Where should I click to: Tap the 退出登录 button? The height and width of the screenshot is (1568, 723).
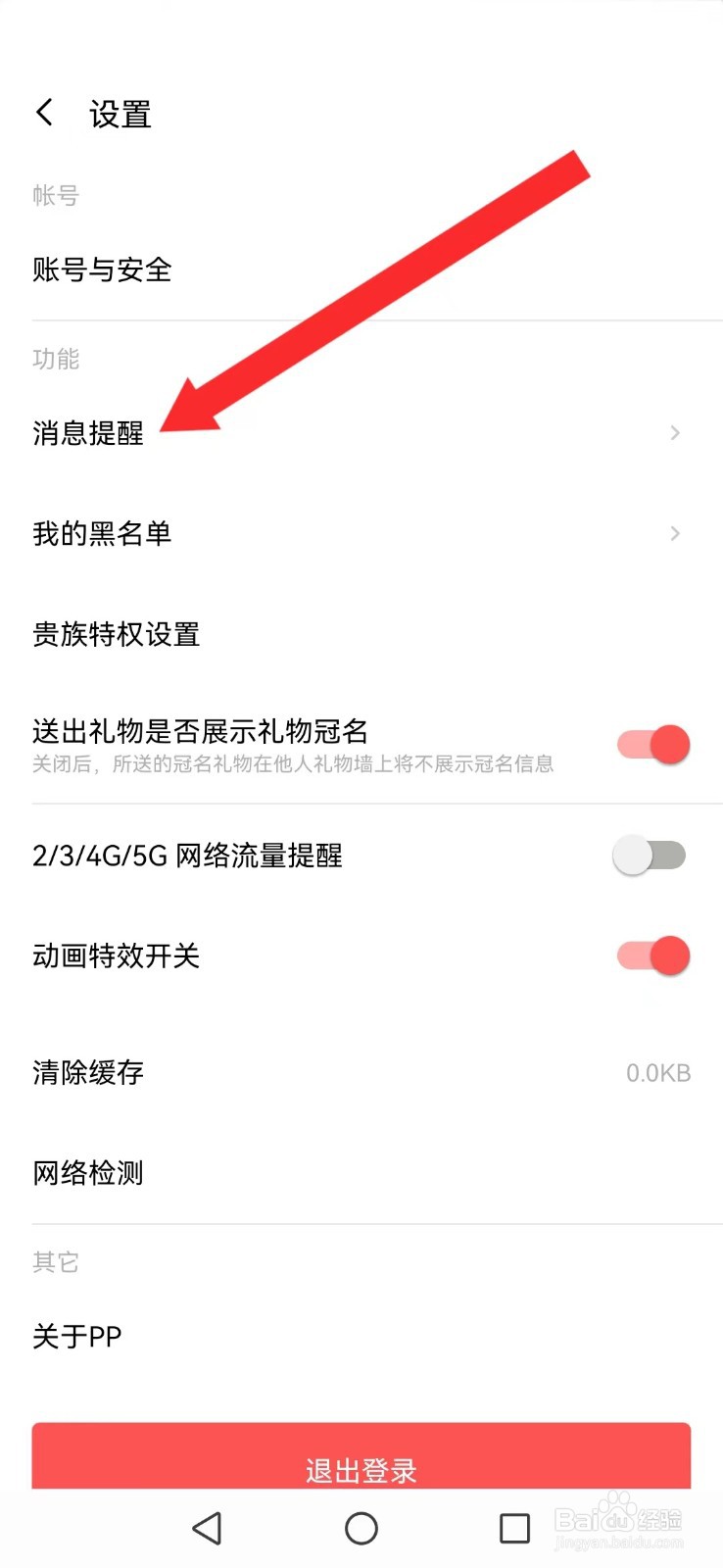pos(361,1457)
